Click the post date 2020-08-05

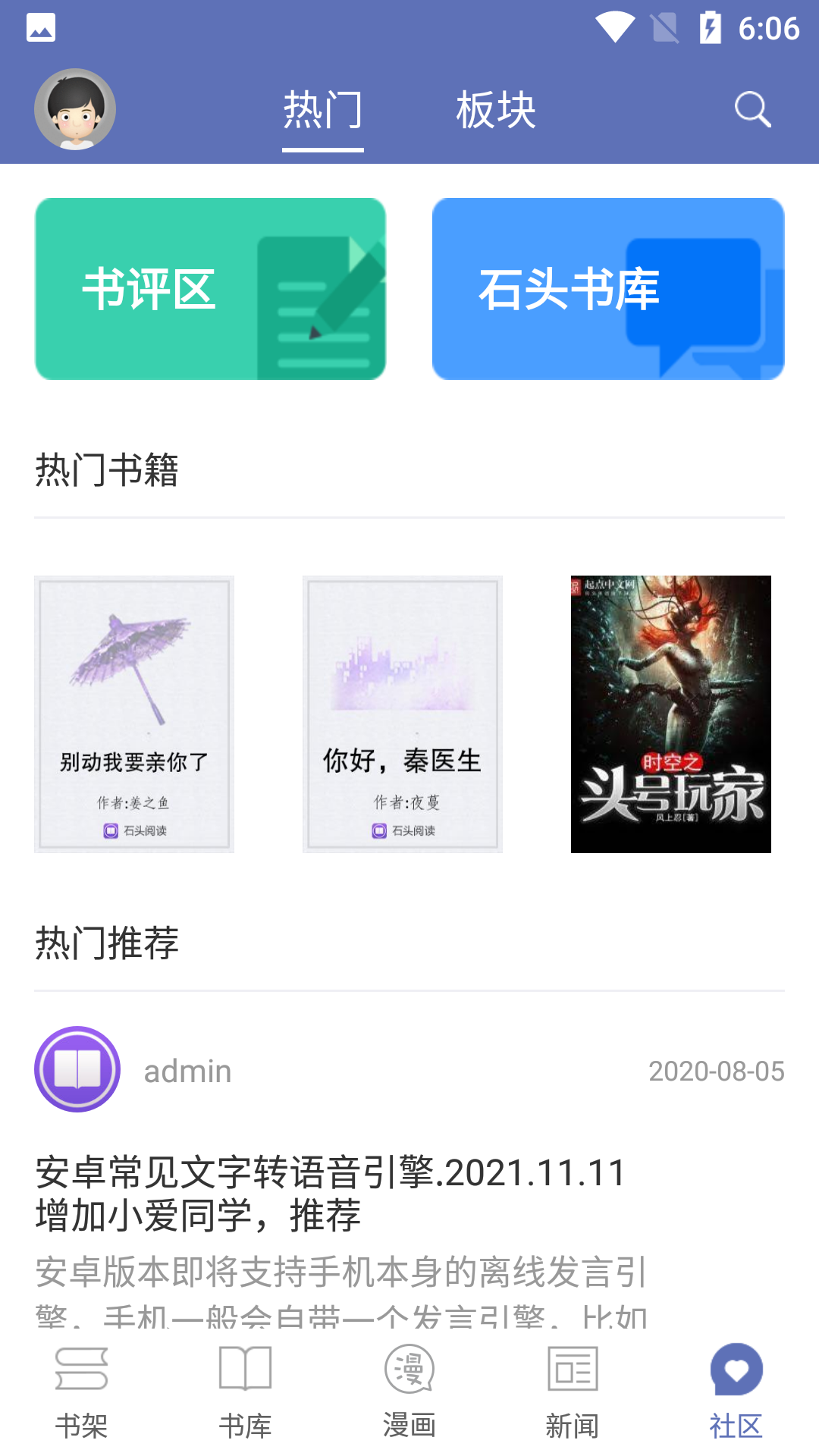[717, 1070]
